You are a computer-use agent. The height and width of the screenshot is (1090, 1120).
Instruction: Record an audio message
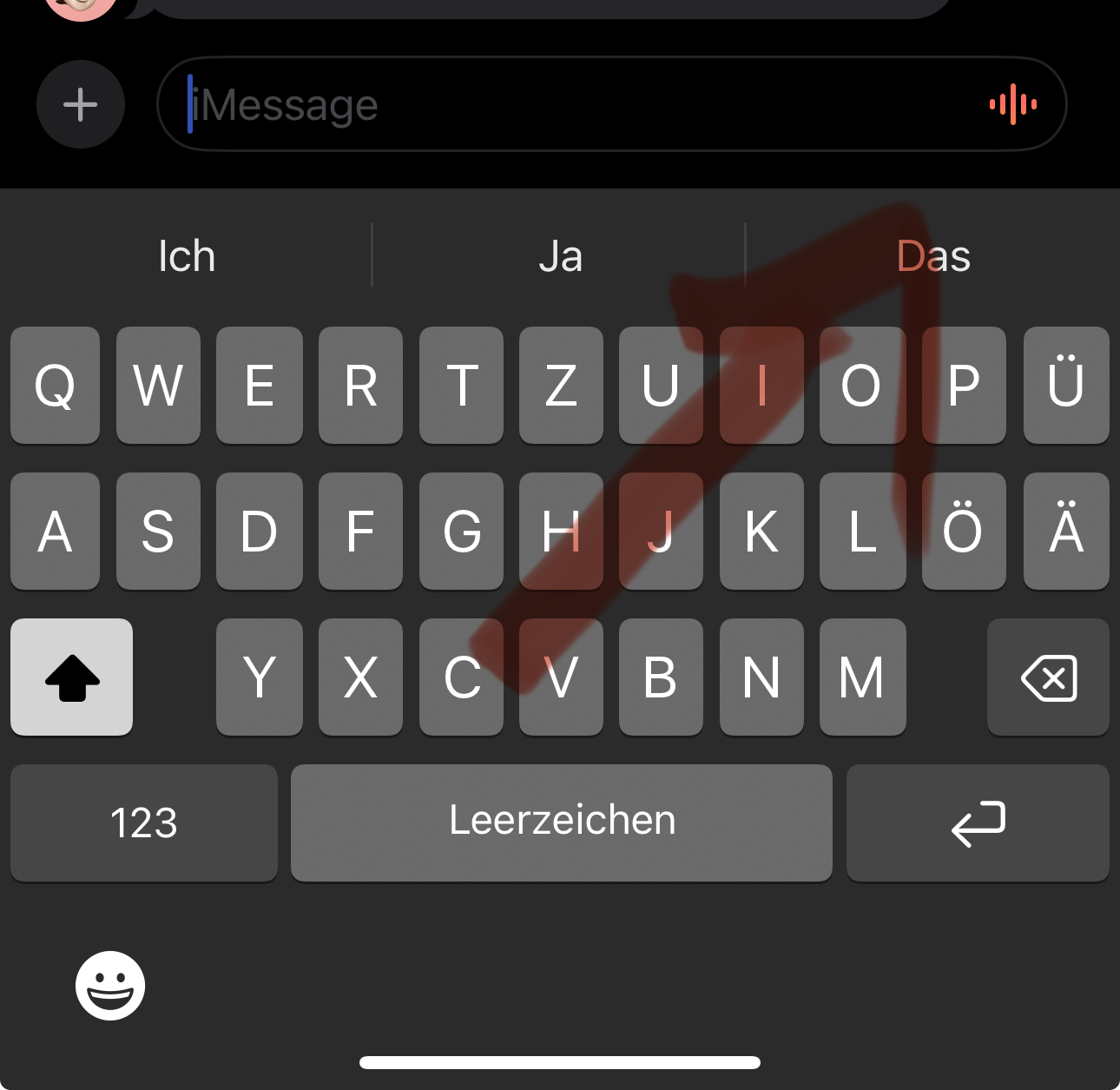pos(1012,104)
